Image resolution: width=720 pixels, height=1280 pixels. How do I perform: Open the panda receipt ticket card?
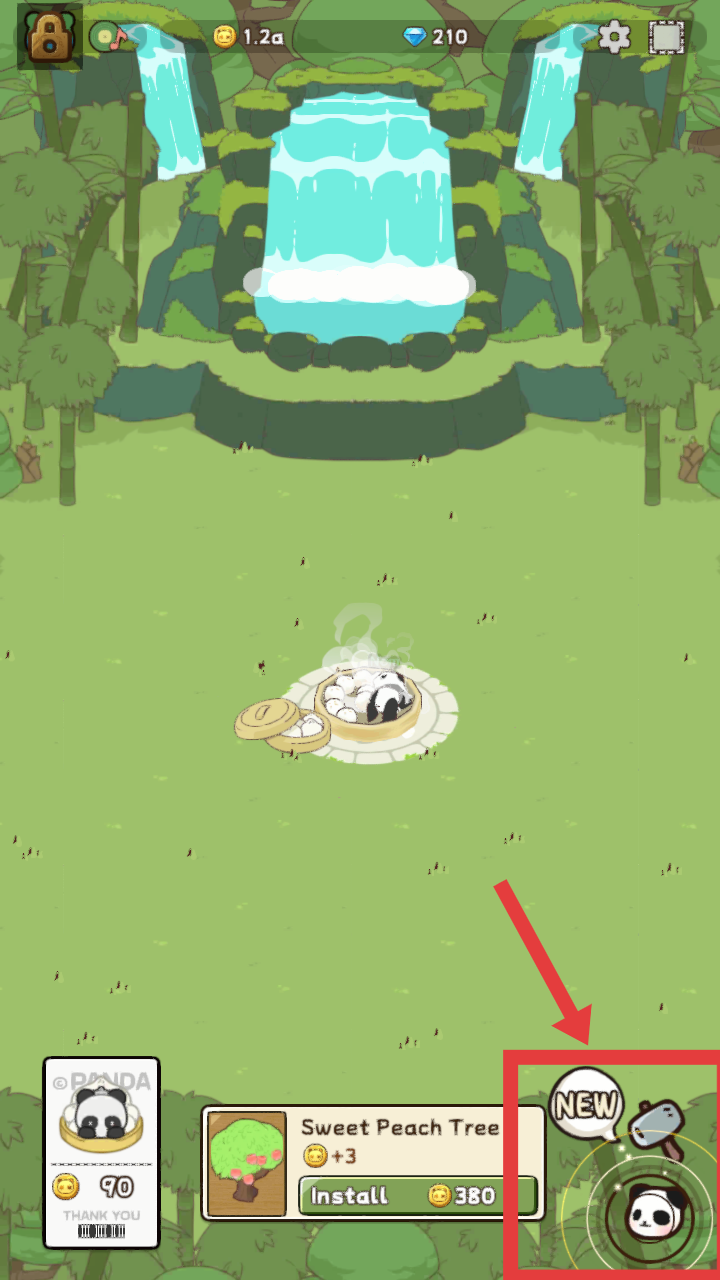pos(101,1152)
